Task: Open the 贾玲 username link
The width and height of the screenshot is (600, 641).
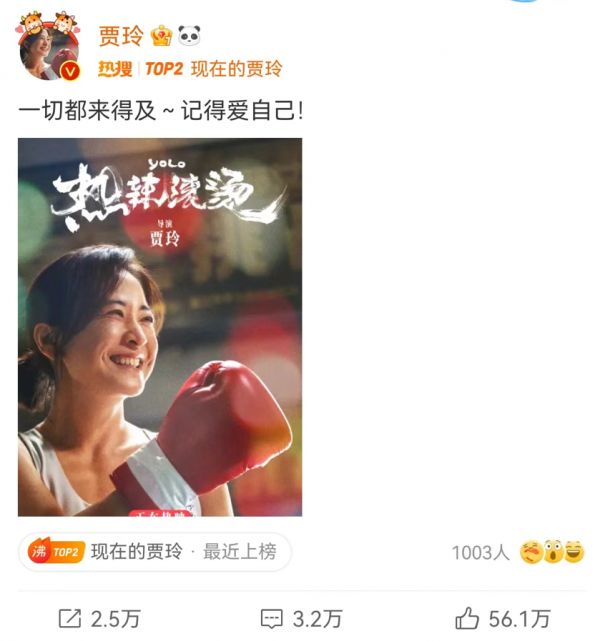Action: click(120, 37)
